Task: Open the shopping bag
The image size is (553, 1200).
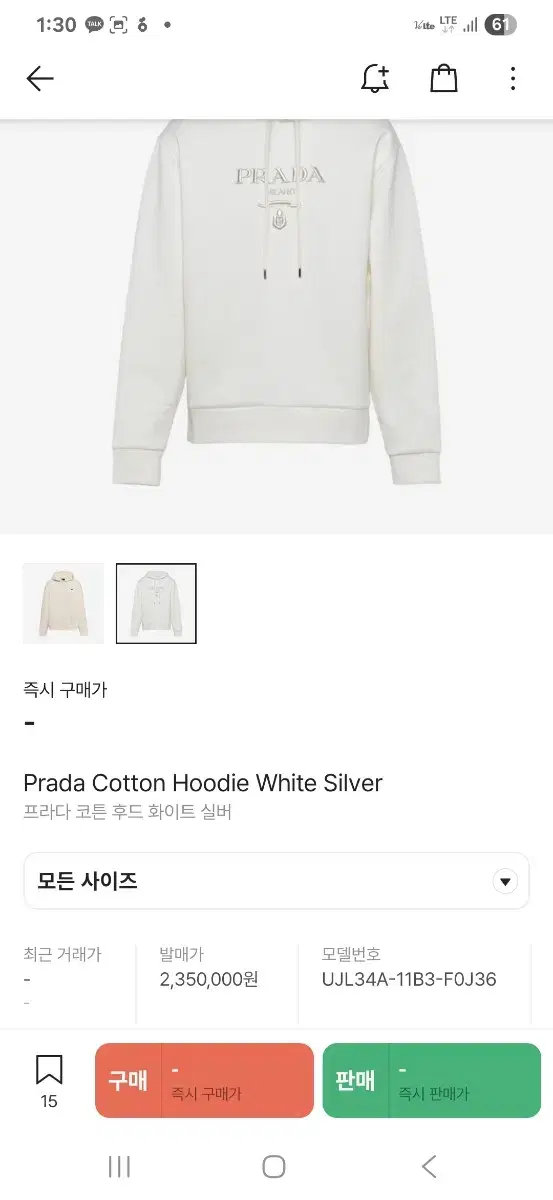Action: point(444,78)
